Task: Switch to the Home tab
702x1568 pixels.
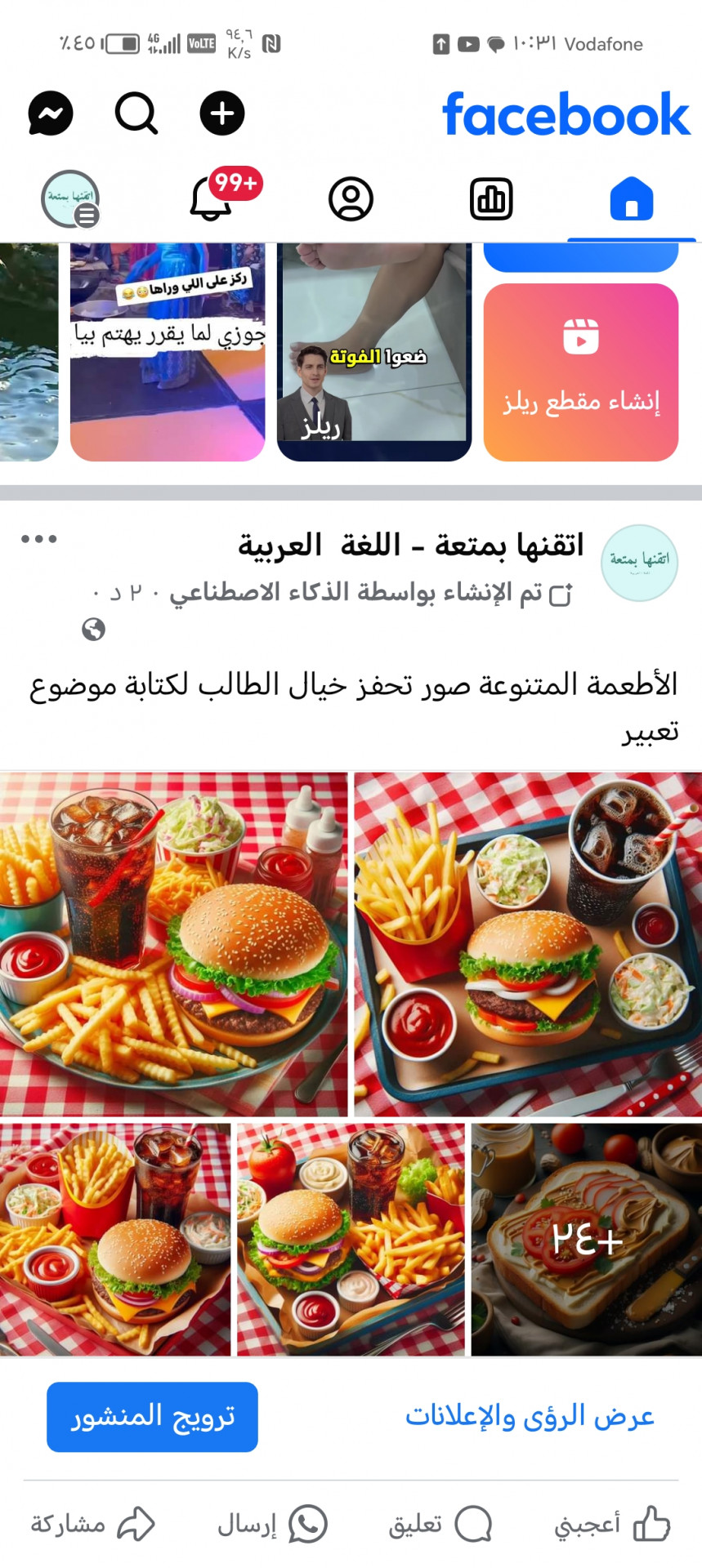Action: tap(631, 199)
